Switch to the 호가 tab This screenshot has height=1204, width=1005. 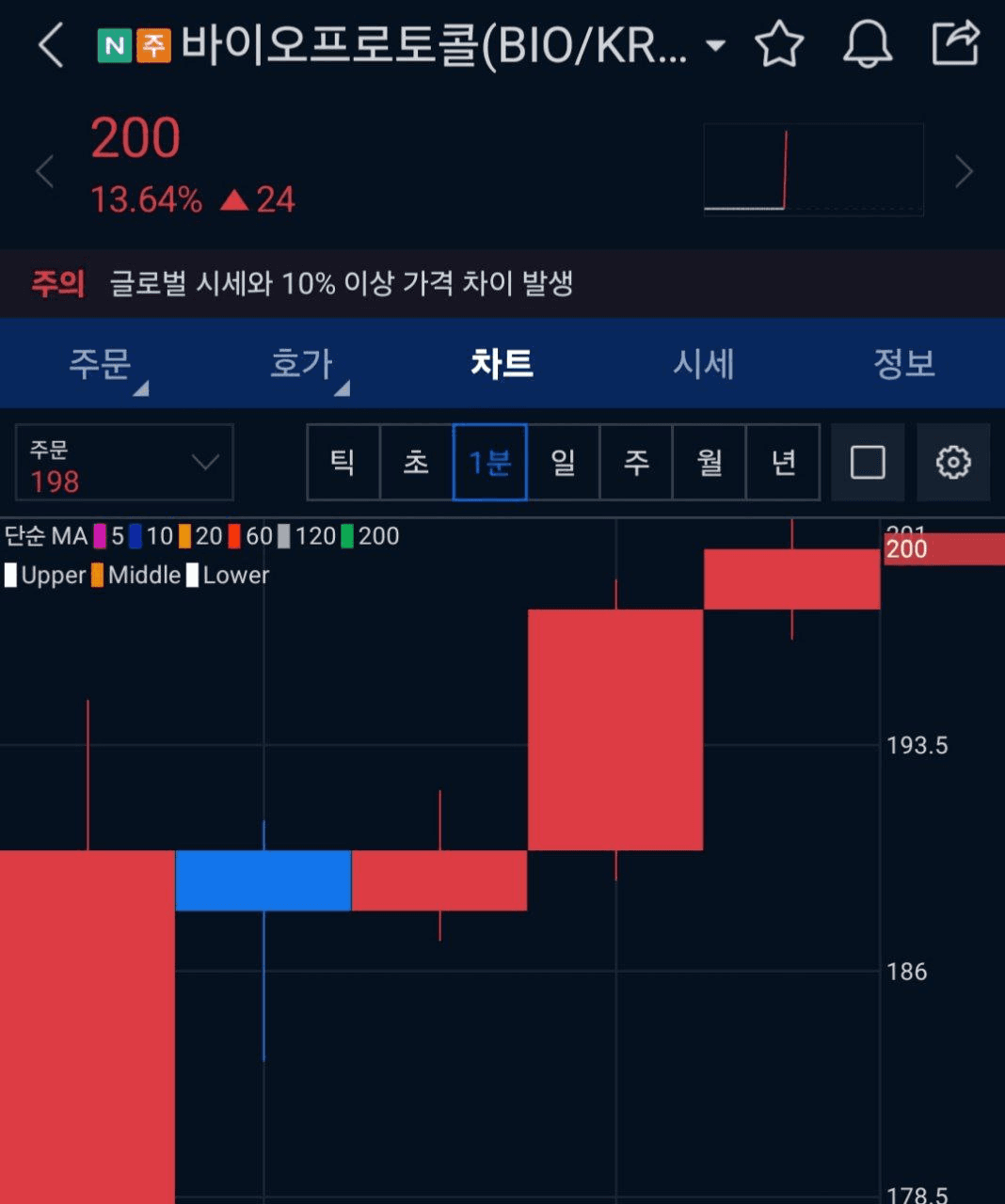(x=302, y=364)
